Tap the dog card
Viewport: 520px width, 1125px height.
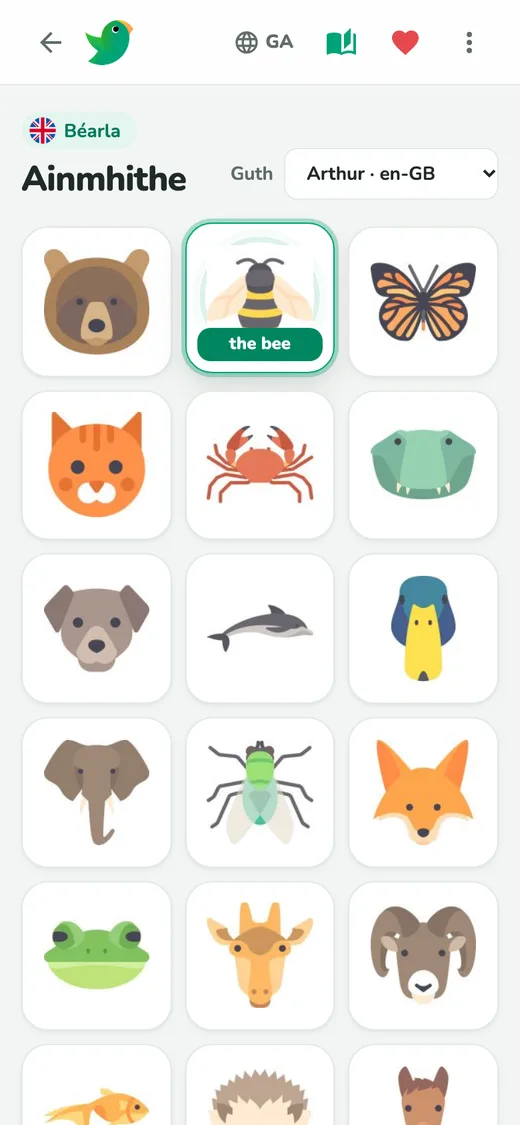(x=97, y=629)
